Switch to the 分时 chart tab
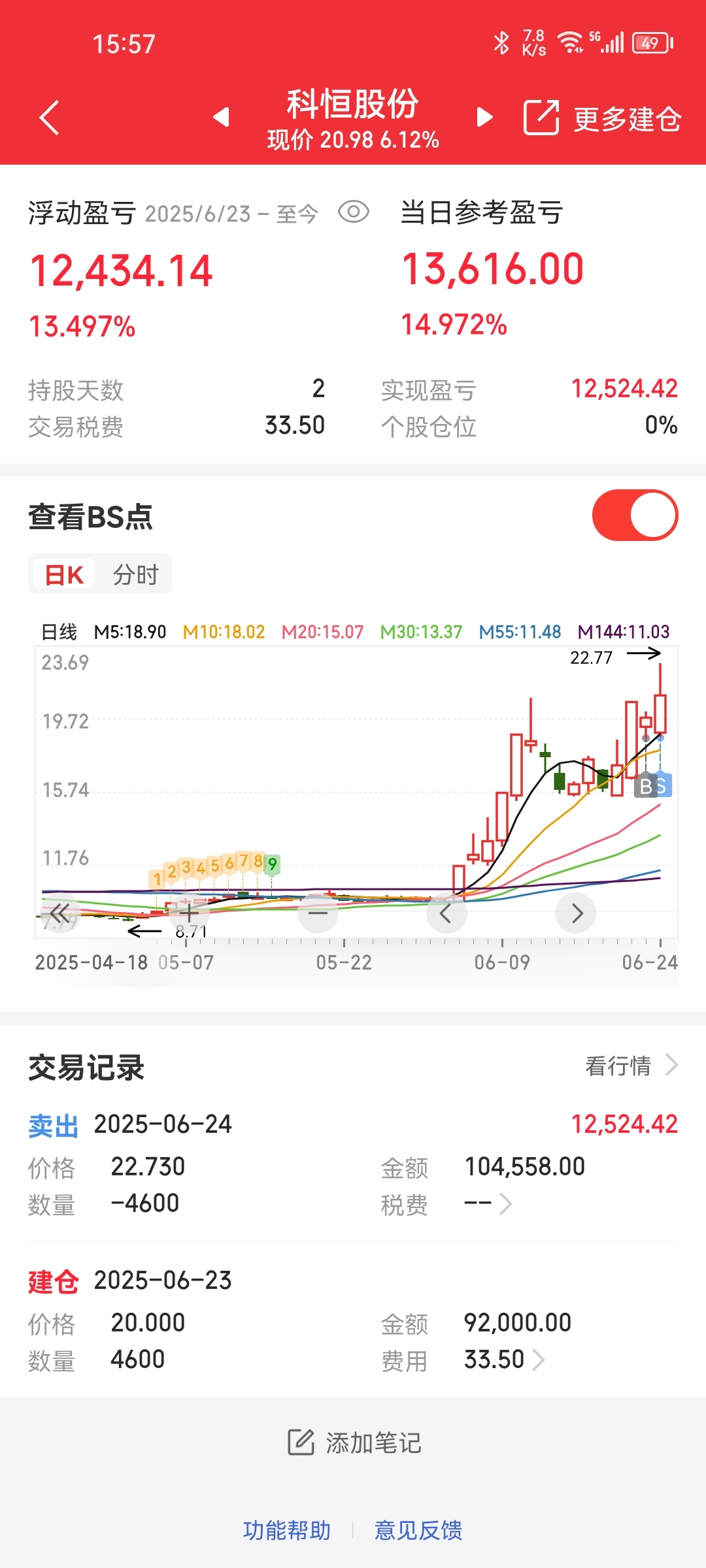 tap(136, 575)
